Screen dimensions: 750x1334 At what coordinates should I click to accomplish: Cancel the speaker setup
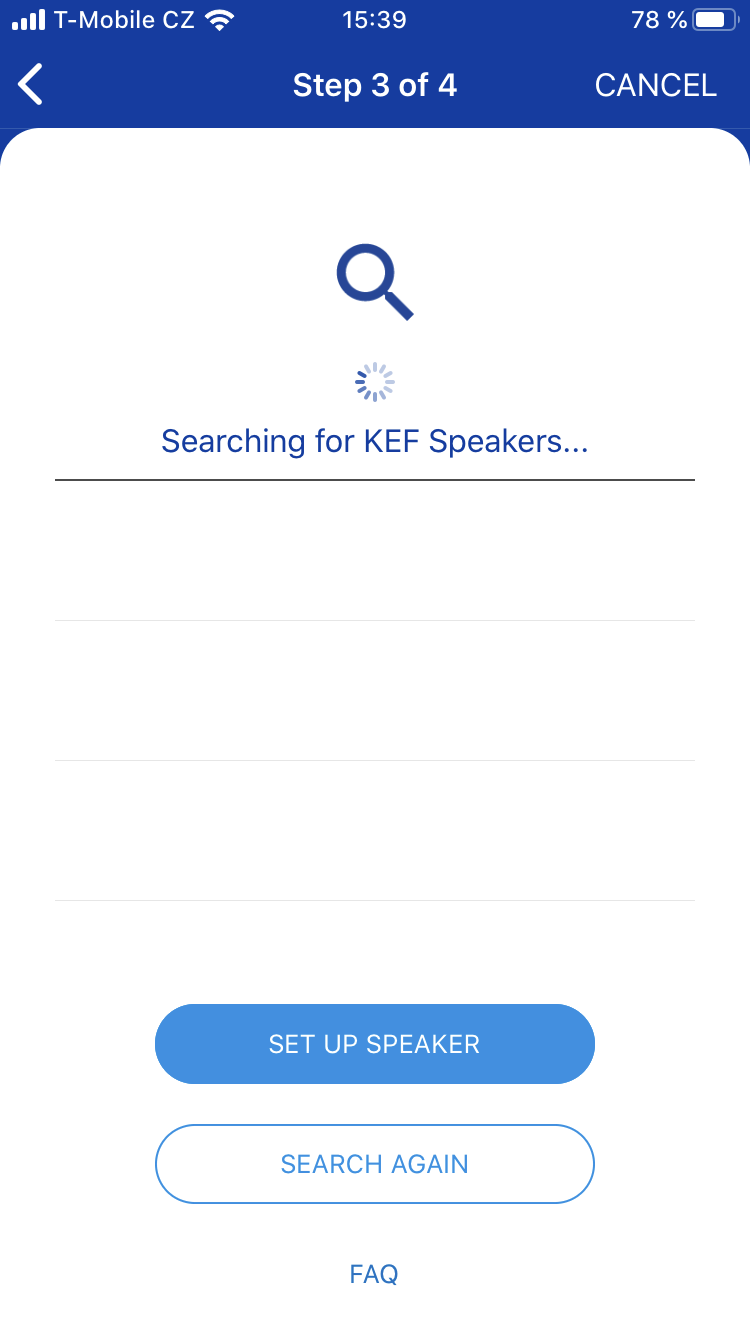pyautogui.click(x=655, y=85)
